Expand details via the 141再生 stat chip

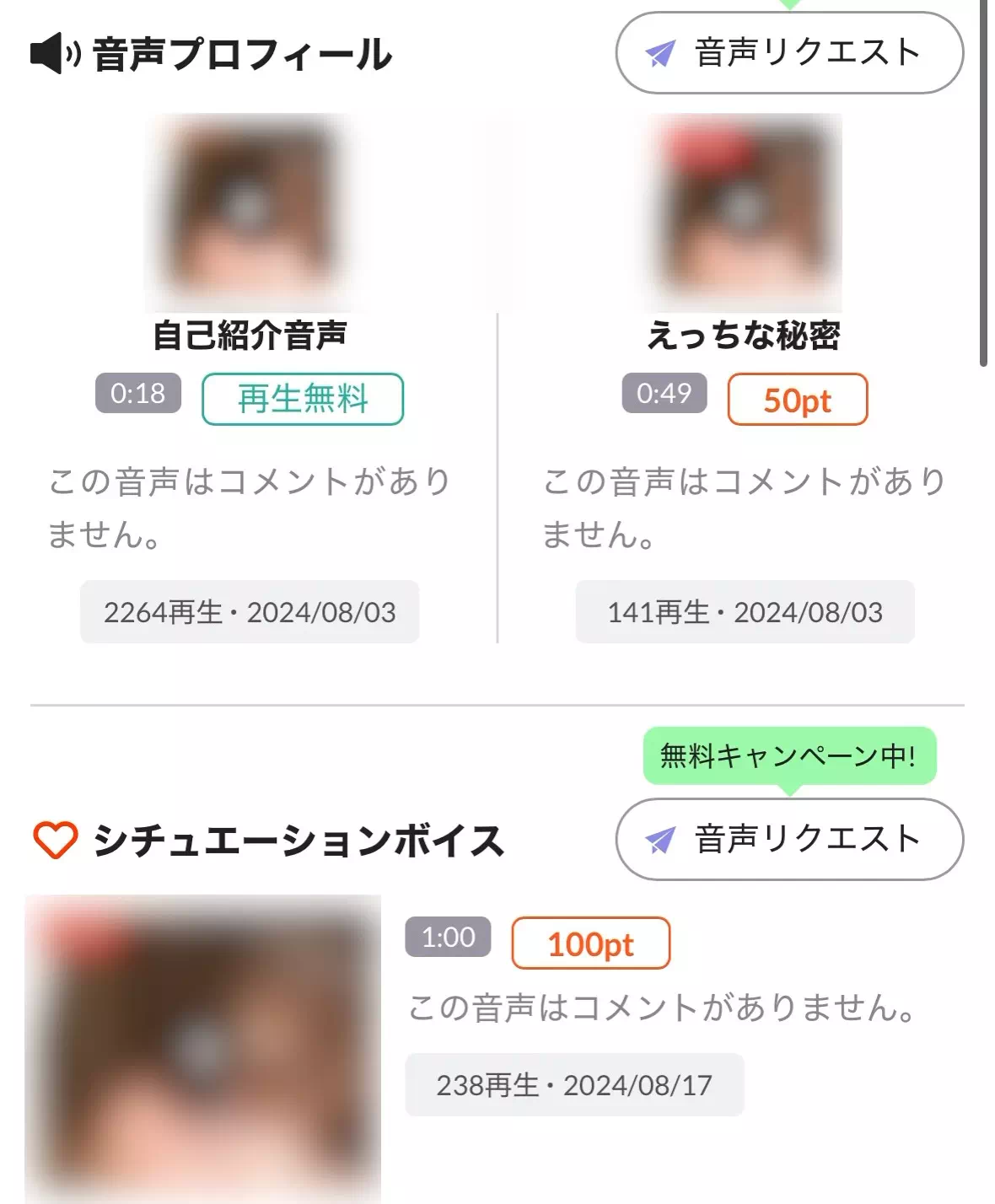tap(745, 612)
